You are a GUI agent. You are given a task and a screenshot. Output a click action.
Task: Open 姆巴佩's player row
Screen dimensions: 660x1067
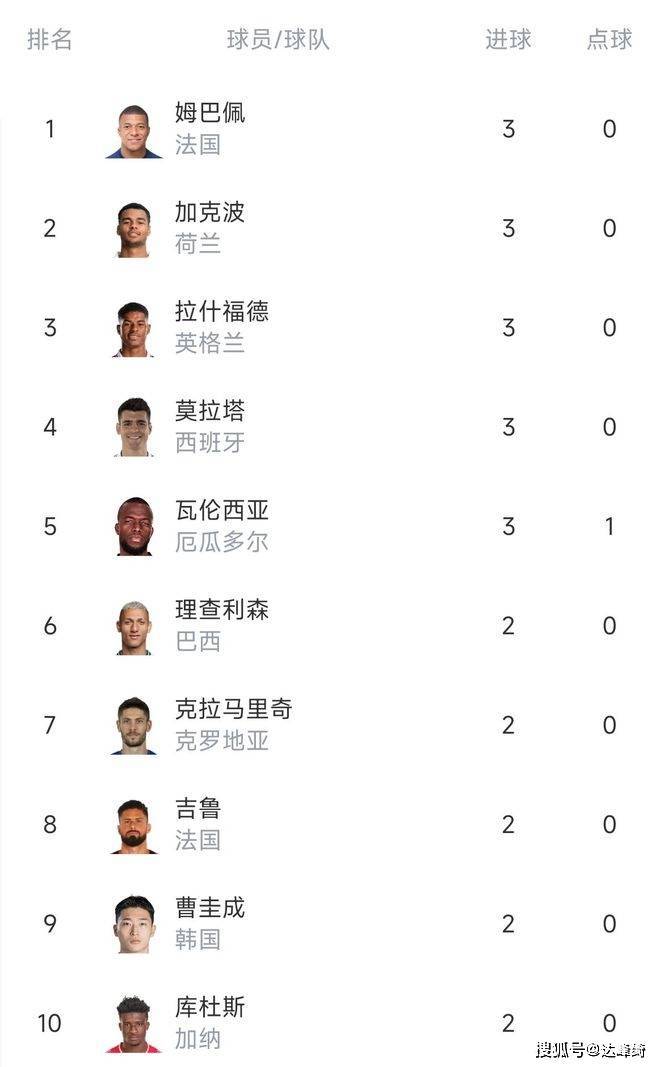(330, 129)
